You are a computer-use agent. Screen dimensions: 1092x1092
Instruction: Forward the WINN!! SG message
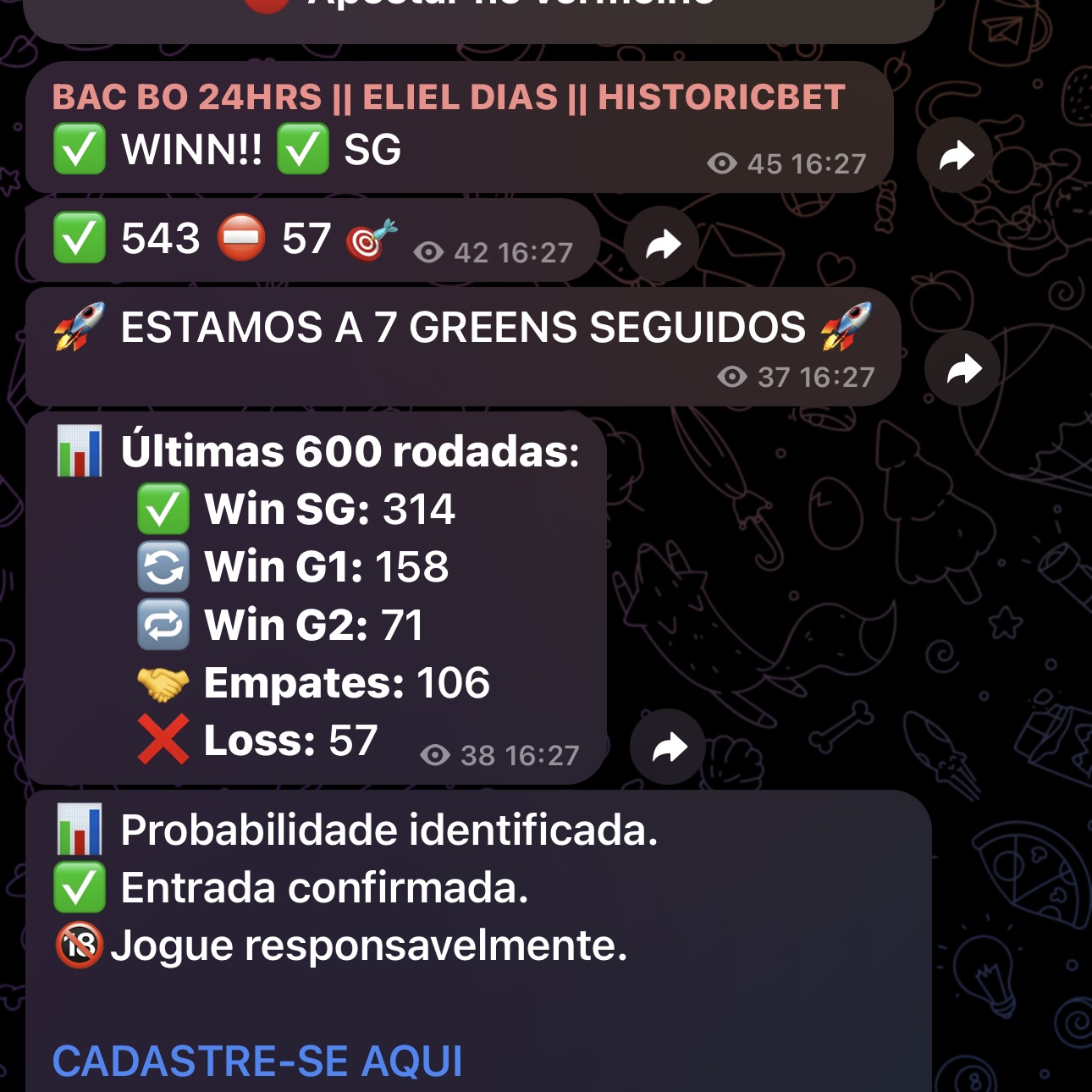click(x=956, y=156)
